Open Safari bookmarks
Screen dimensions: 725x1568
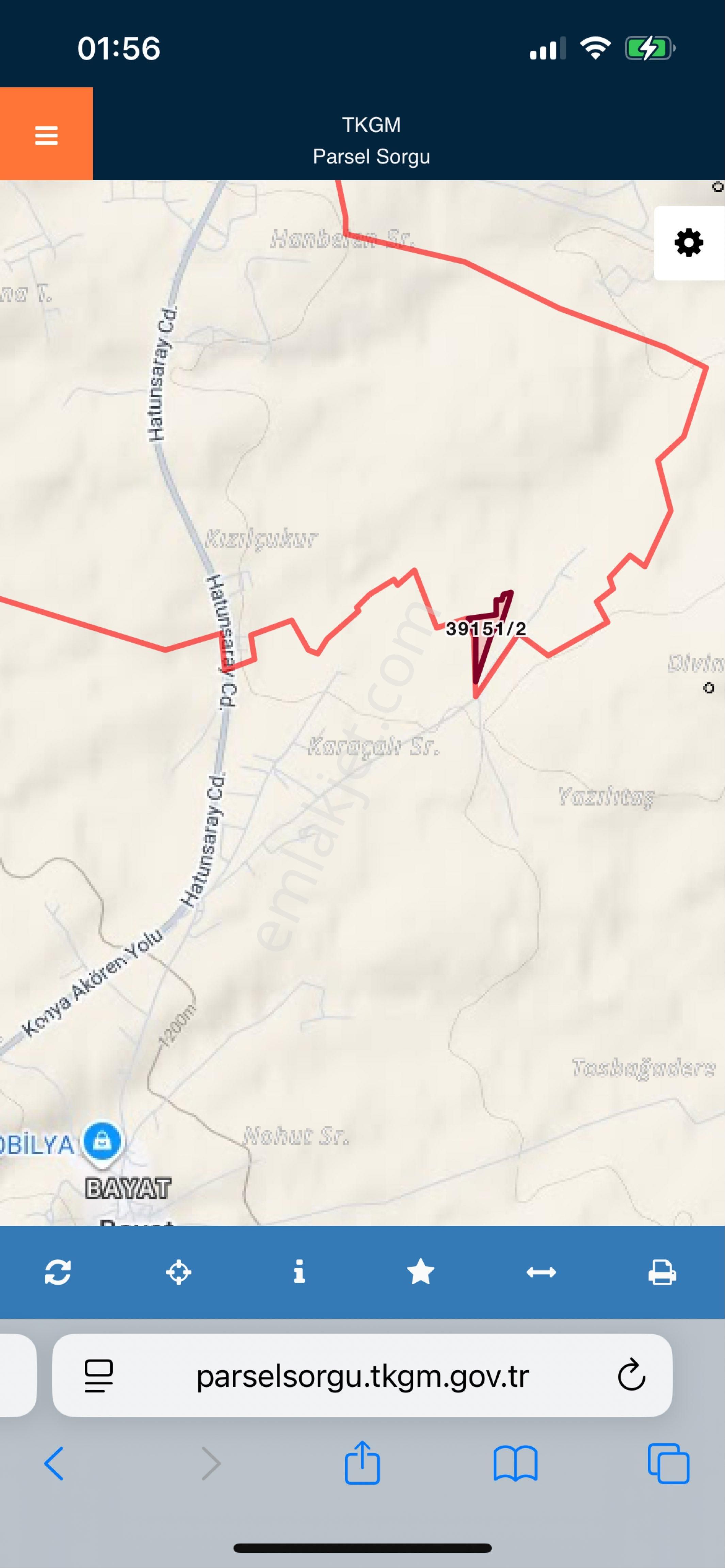click(x=515, y=1463)
